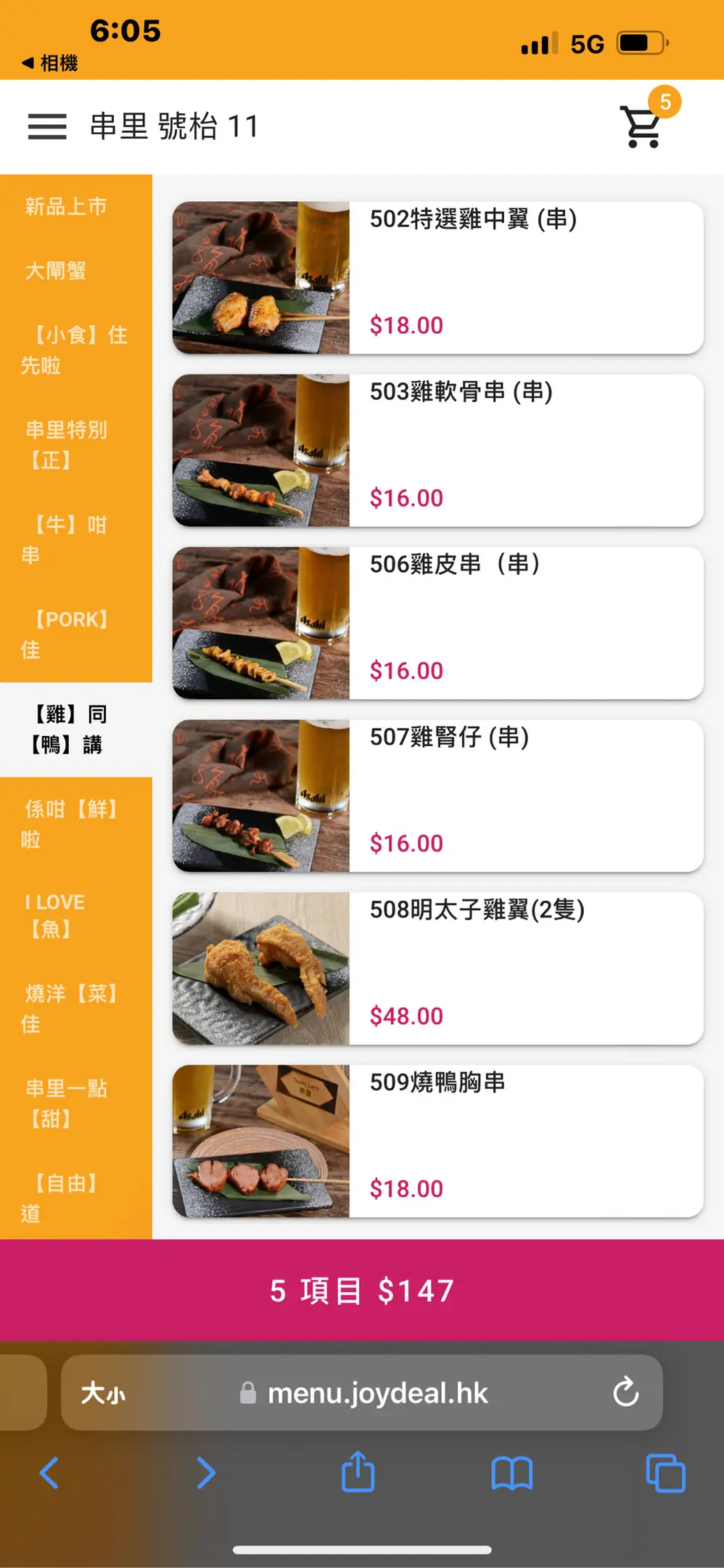Select 燒洋【菜】佳 category

click(x=70, y=1008)
